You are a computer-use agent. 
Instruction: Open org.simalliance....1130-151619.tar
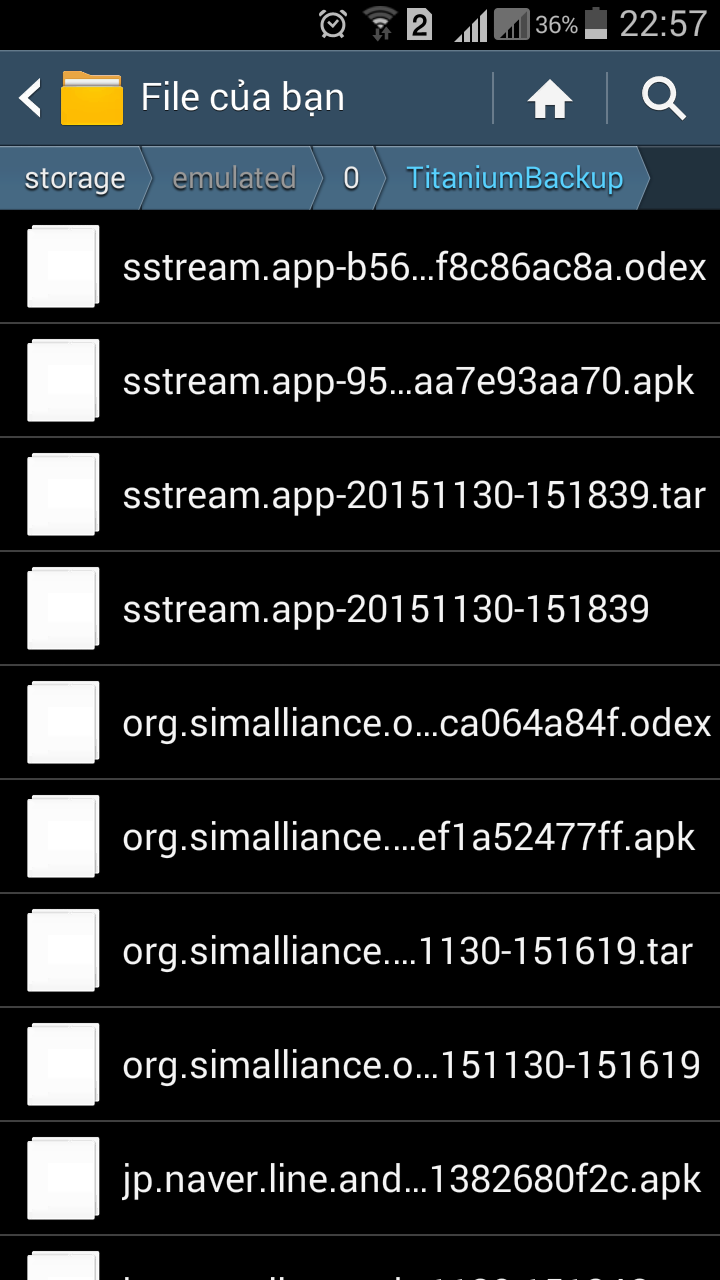tap(407, 951)
